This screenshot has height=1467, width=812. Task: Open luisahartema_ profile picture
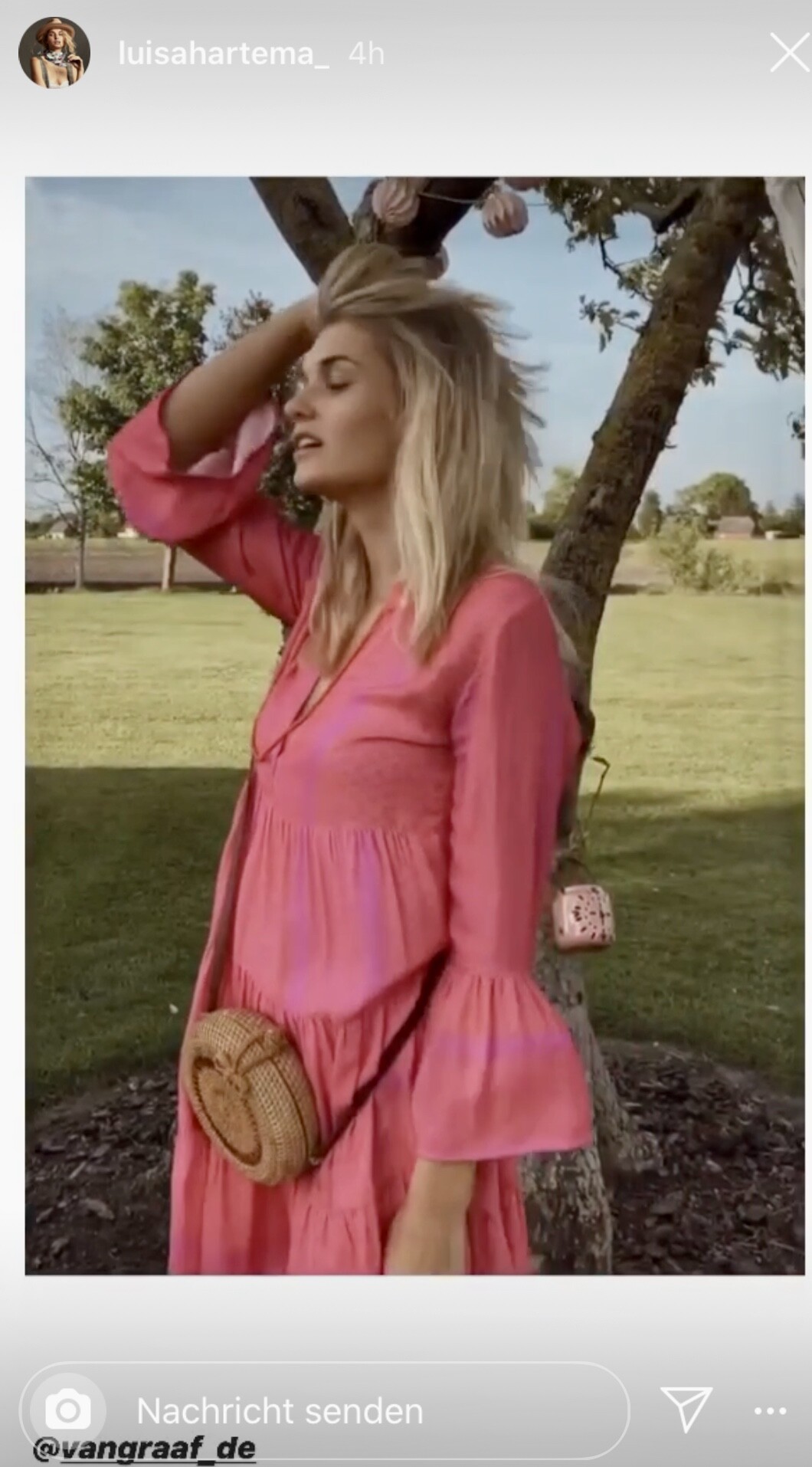pos(54,54)
